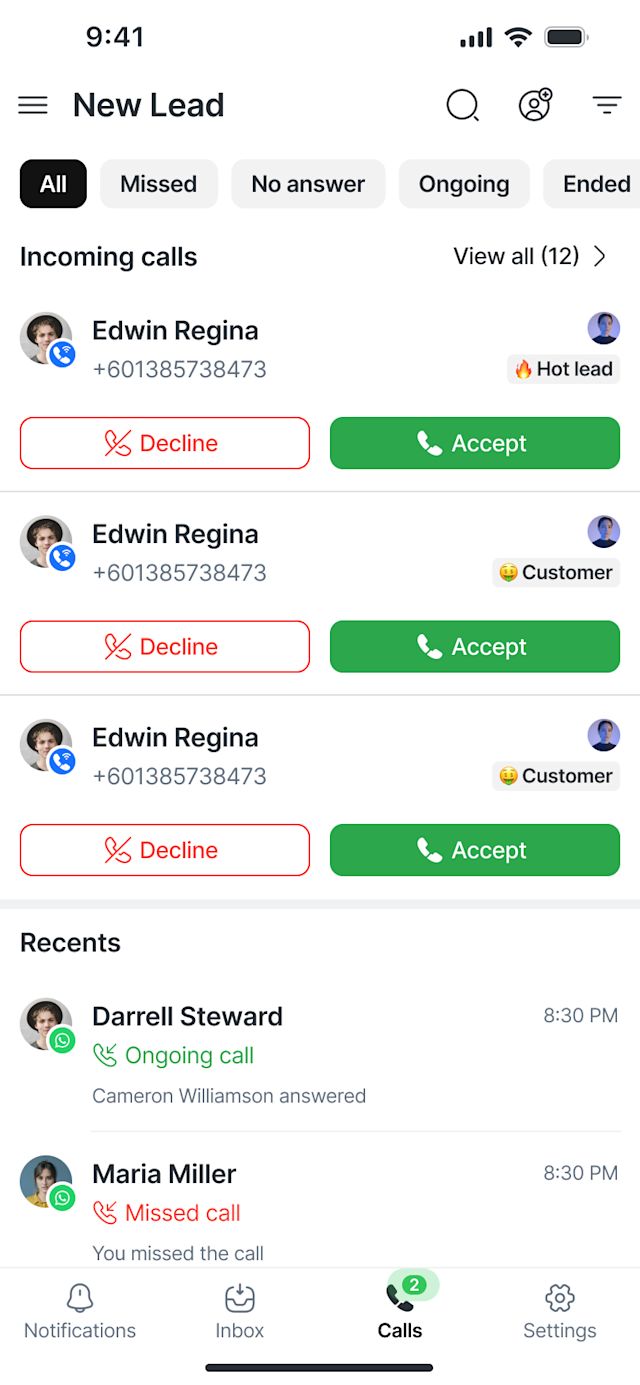Screen dimensions: 640x1385
Task: Open Maria Miller's missed call entry
Action: pos(320,1210)
